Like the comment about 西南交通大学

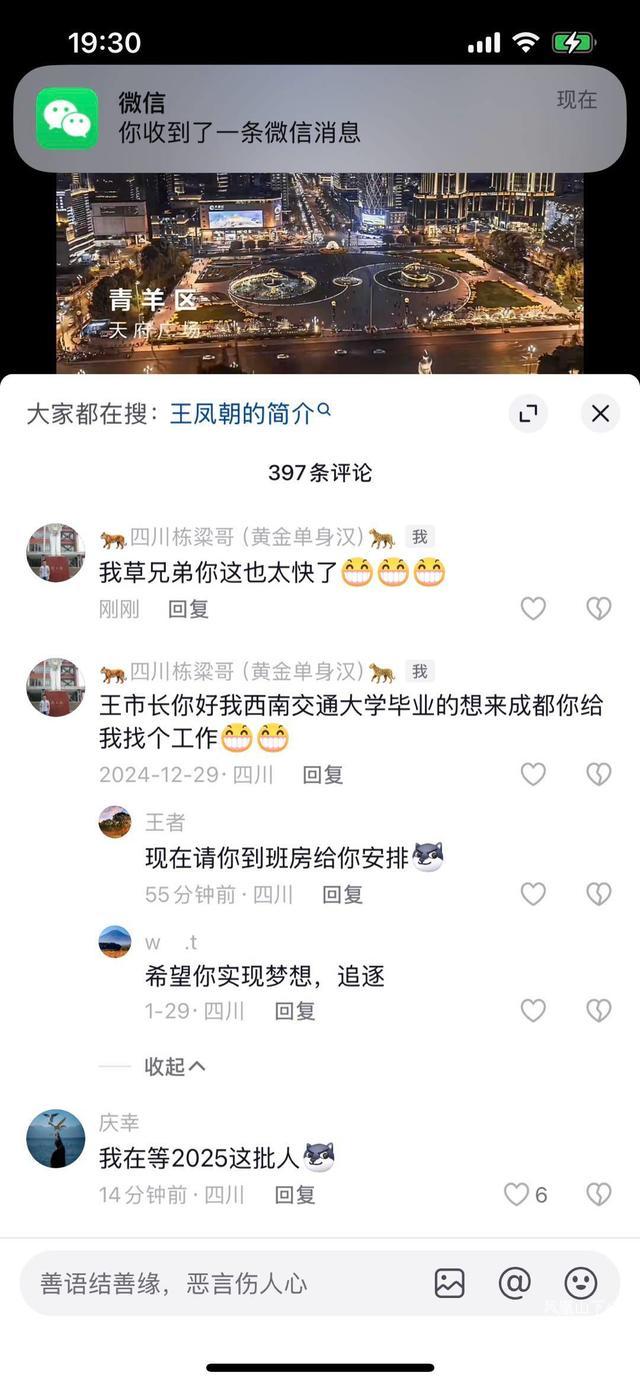pos(533,774)
